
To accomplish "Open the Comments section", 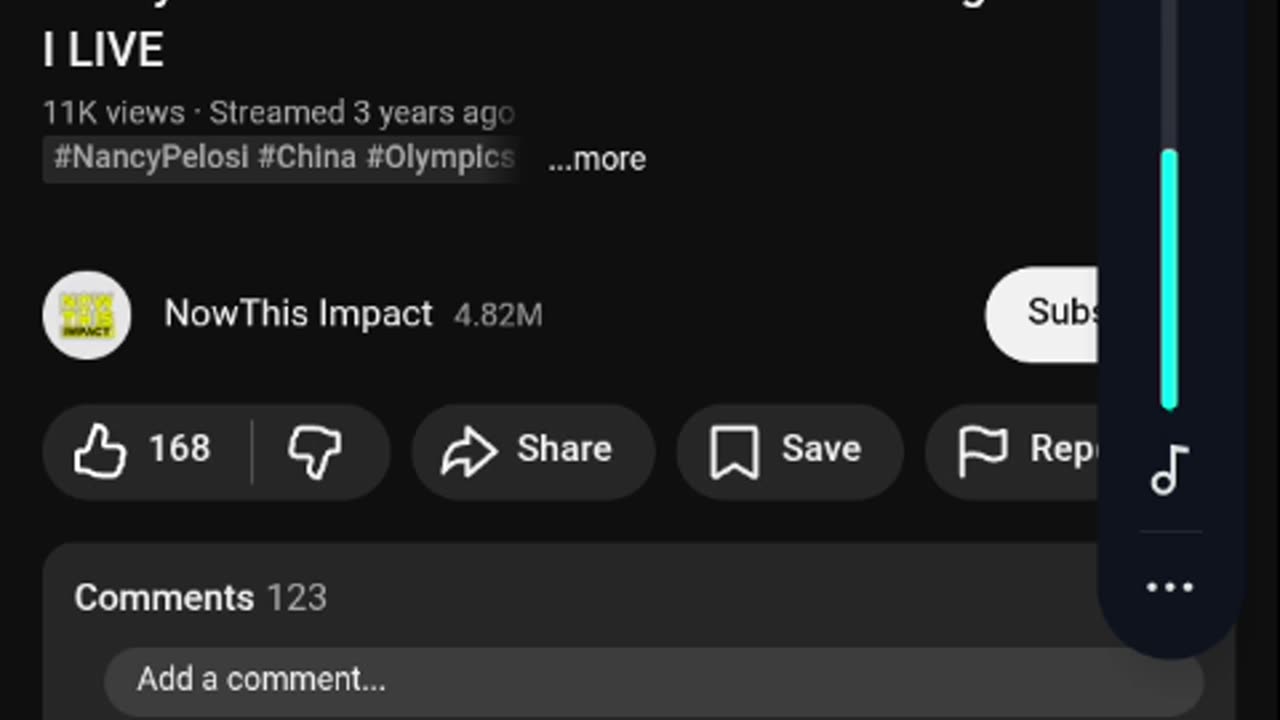I will [200, 598].
